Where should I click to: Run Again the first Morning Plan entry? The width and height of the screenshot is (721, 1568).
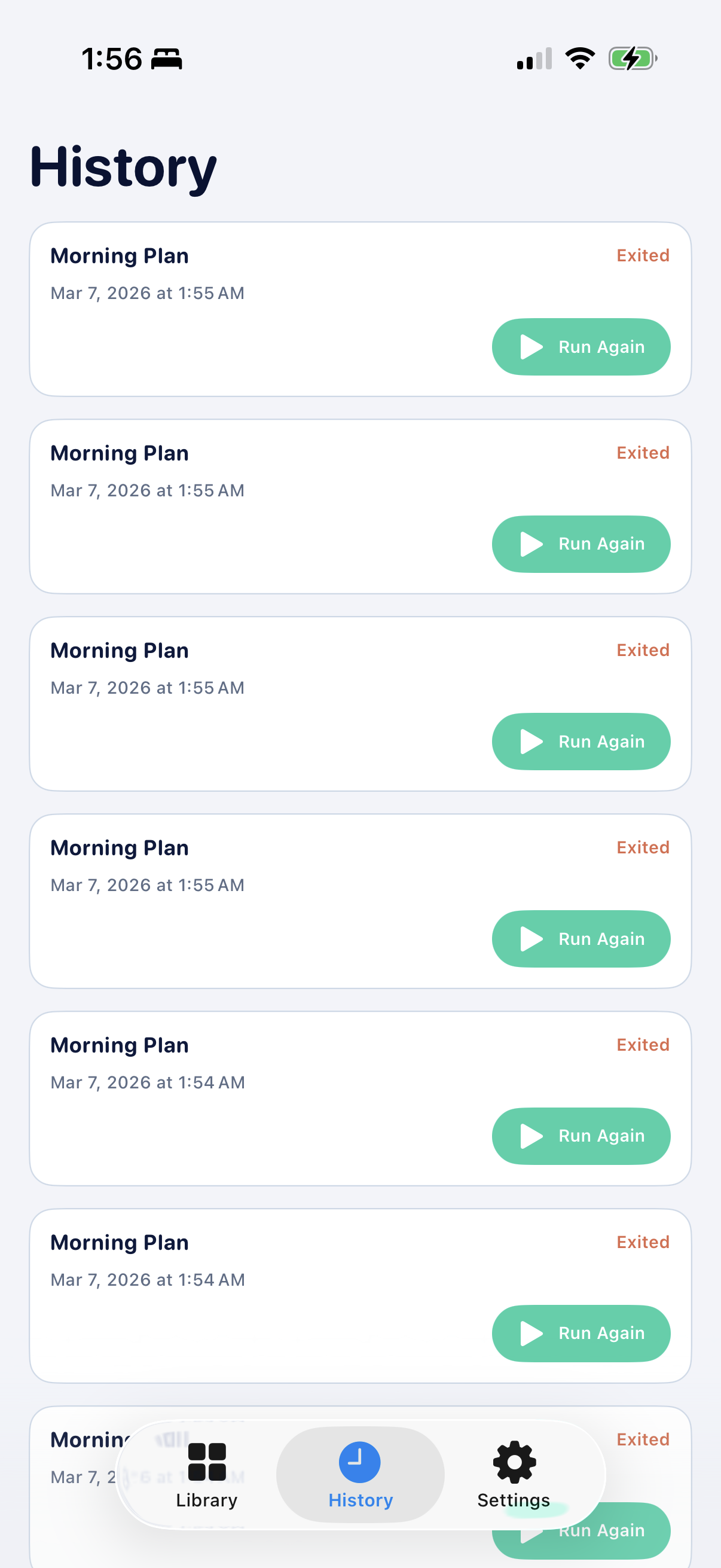point(581,346)
